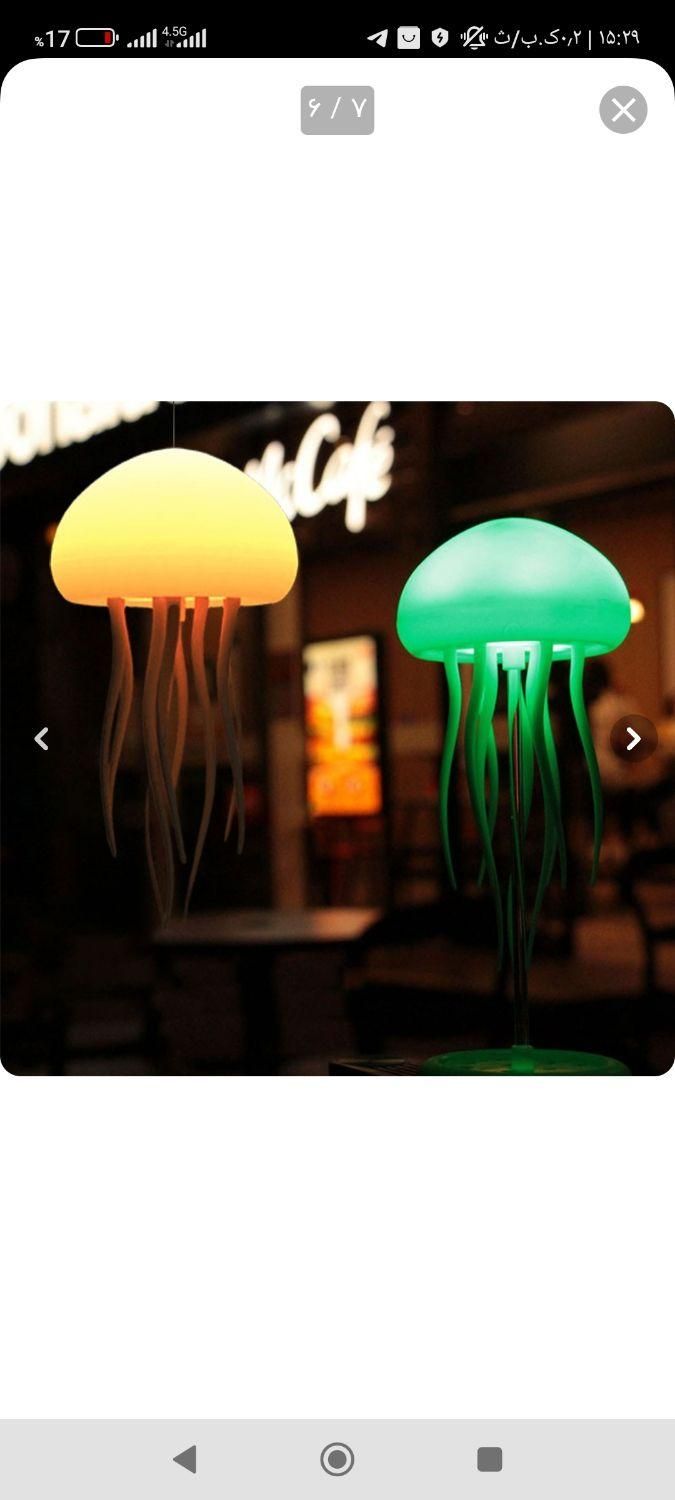
Task: Open the recent apps view
Action: coord(489,1459)
